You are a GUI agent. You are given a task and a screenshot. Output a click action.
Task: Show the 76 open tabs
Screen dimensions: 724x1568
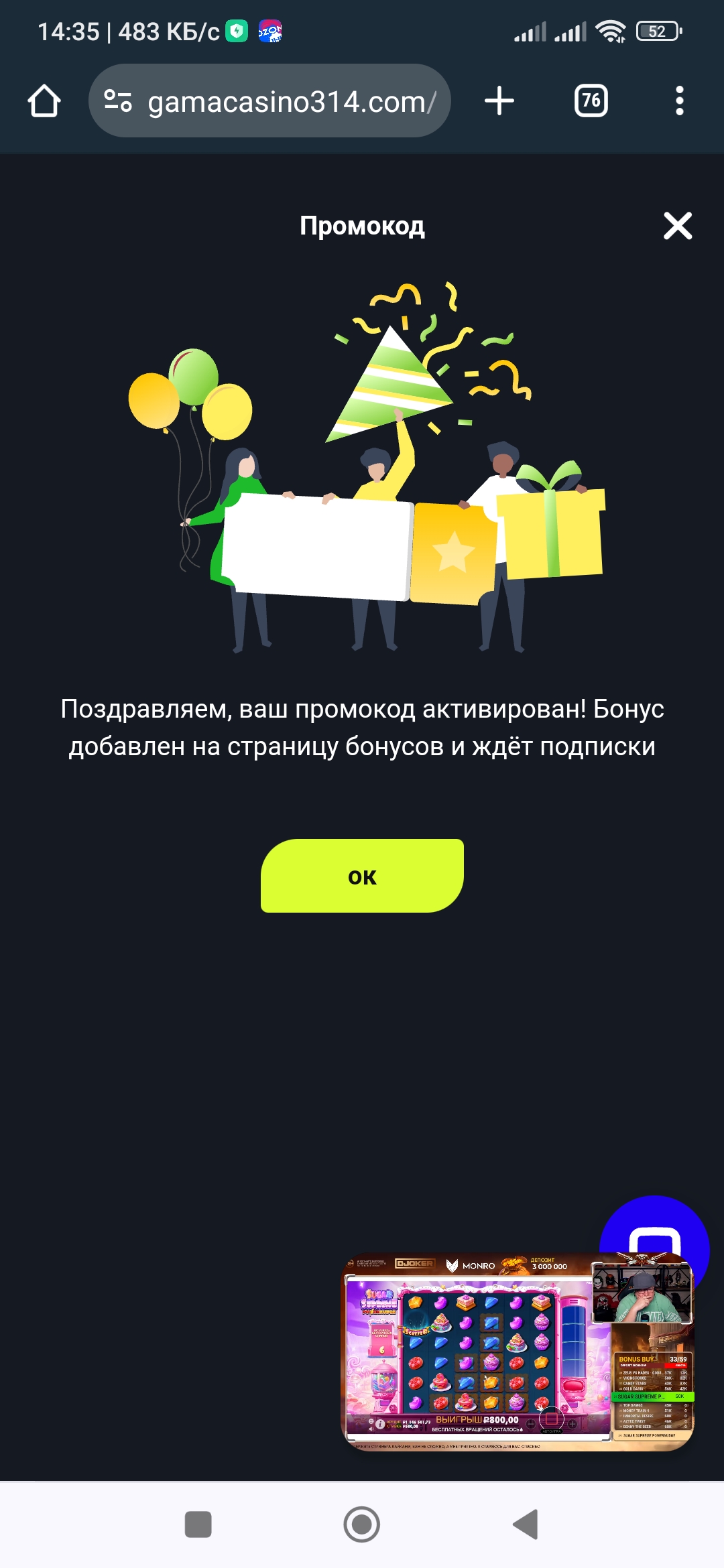(591, 101)
